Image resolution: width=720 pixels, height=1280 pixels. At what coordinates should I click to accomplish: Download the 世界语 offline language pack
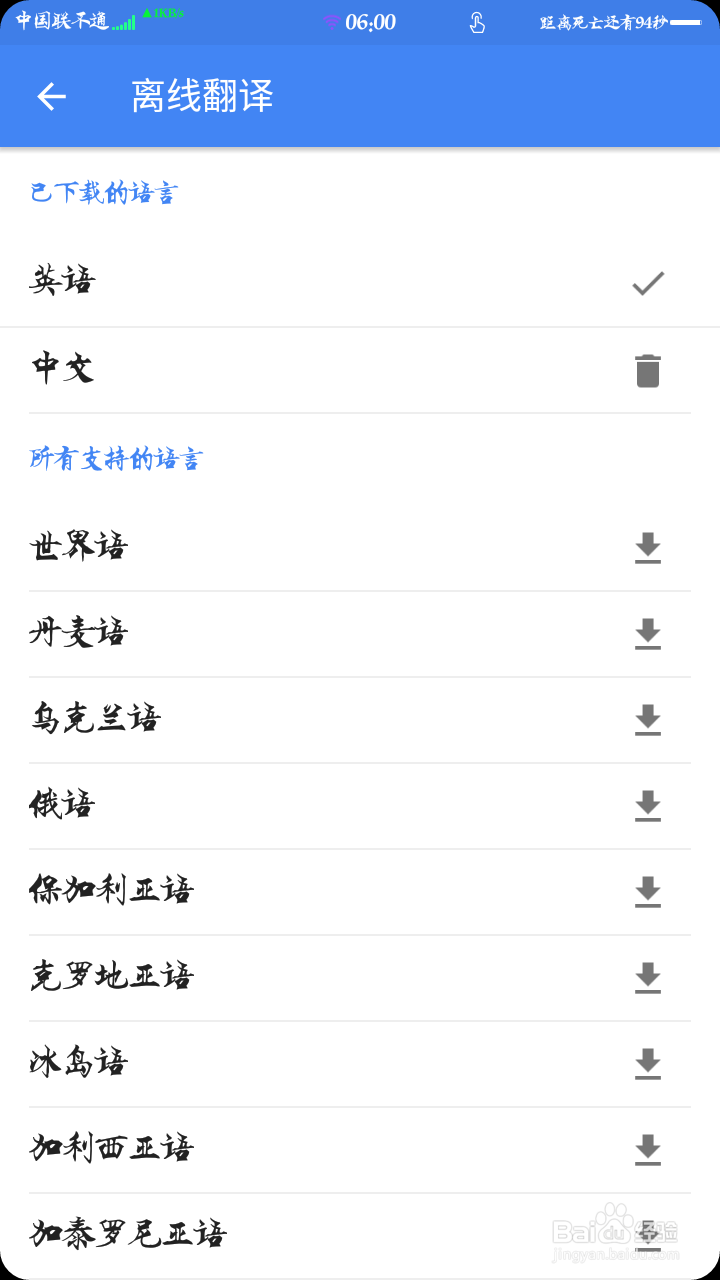click(x=648, y=548)
